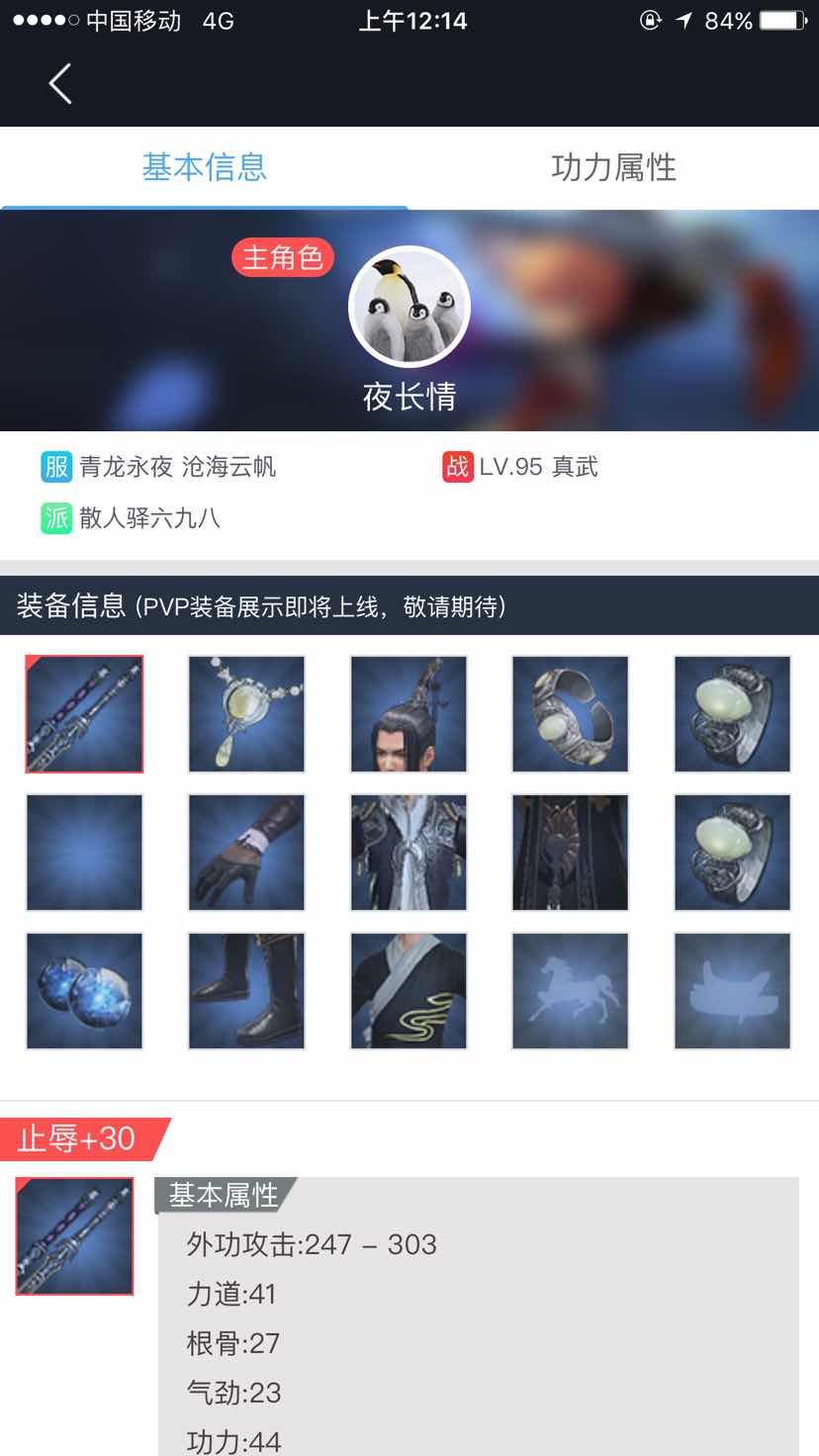This screenshot has width=819, height=1456.
Task: Open the chest armor equipment slot
Action: [x=409, y=852]
